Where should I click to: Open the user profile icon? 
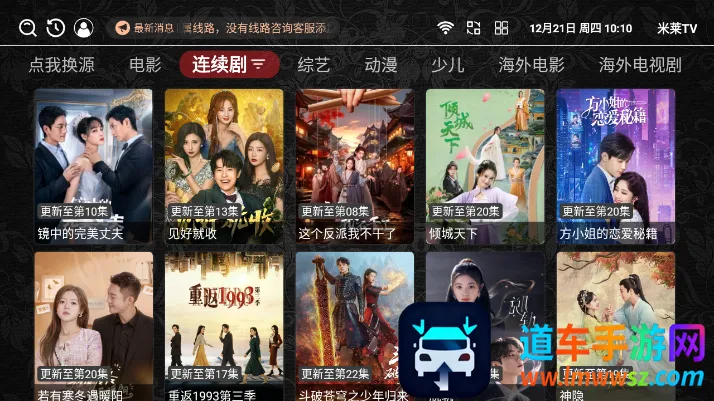(84, 28)
